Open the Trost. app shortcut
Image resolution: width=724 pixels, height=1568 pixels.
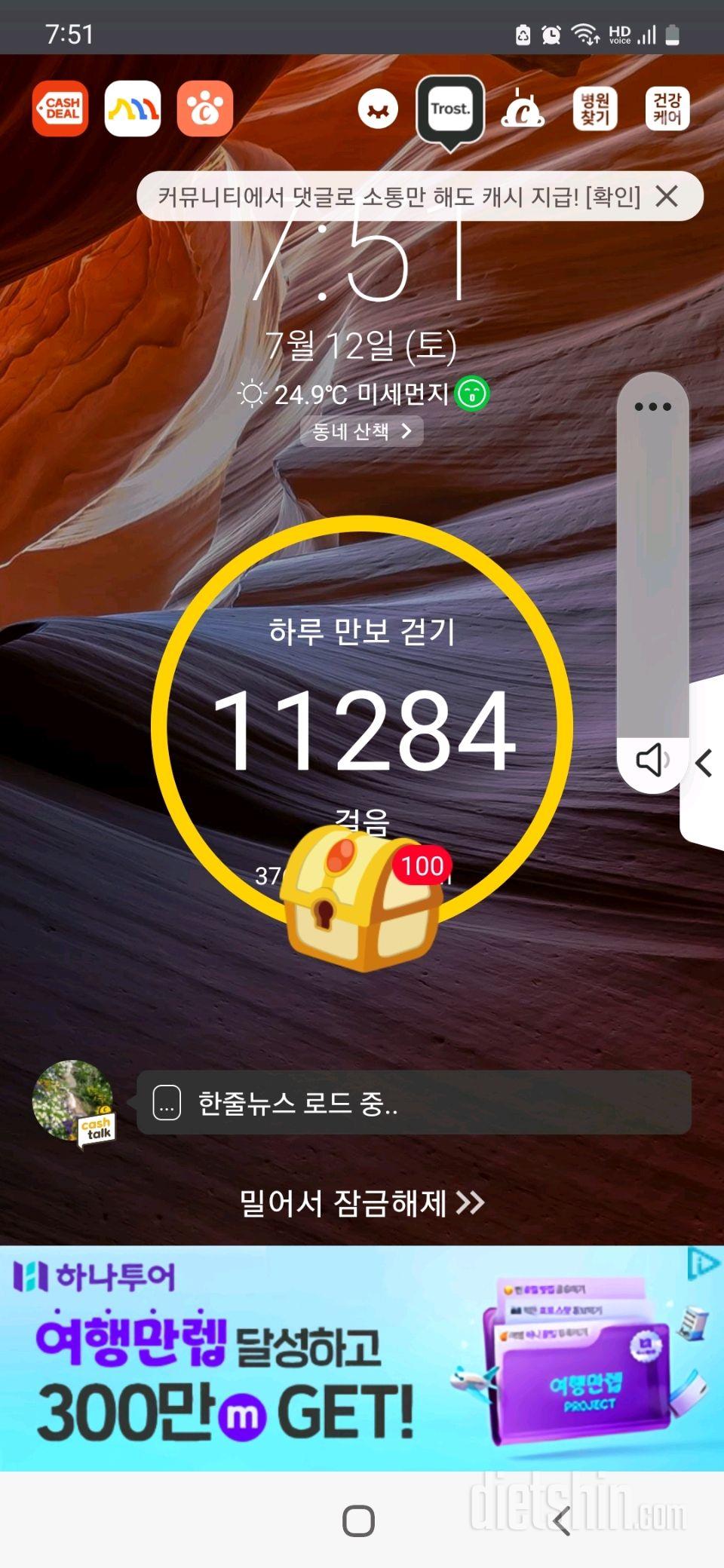pos(450,109)
